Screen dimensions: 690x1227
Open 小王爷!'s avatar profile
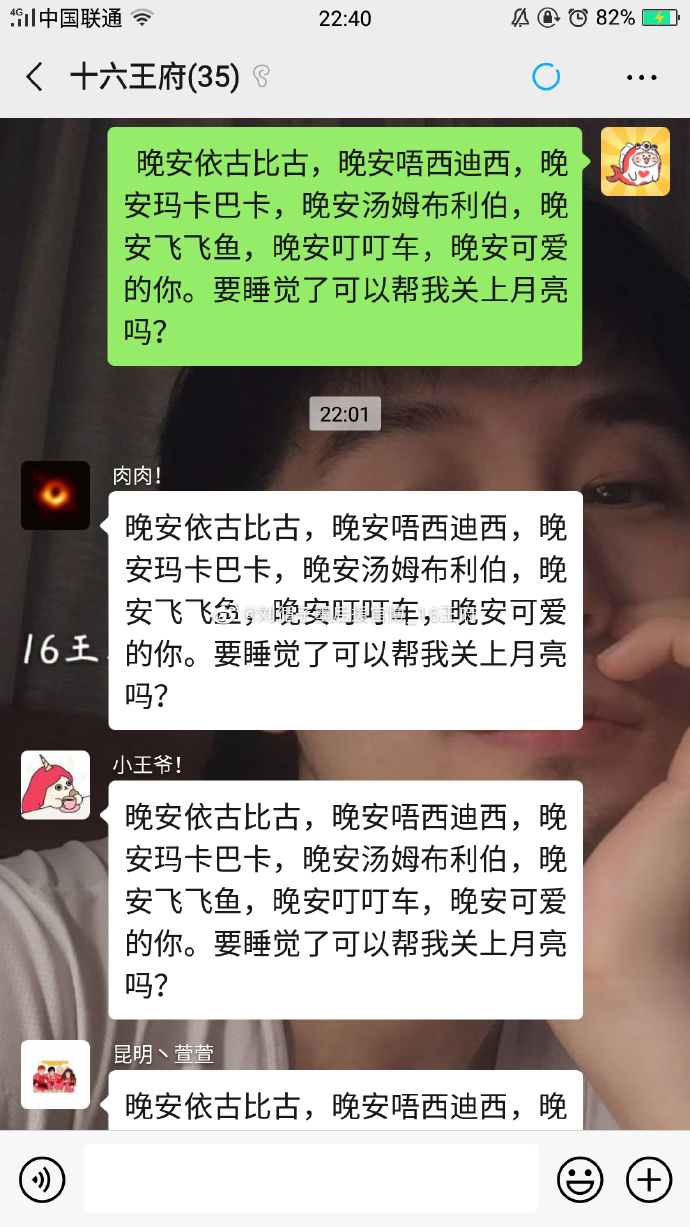[x=56, y=785]
